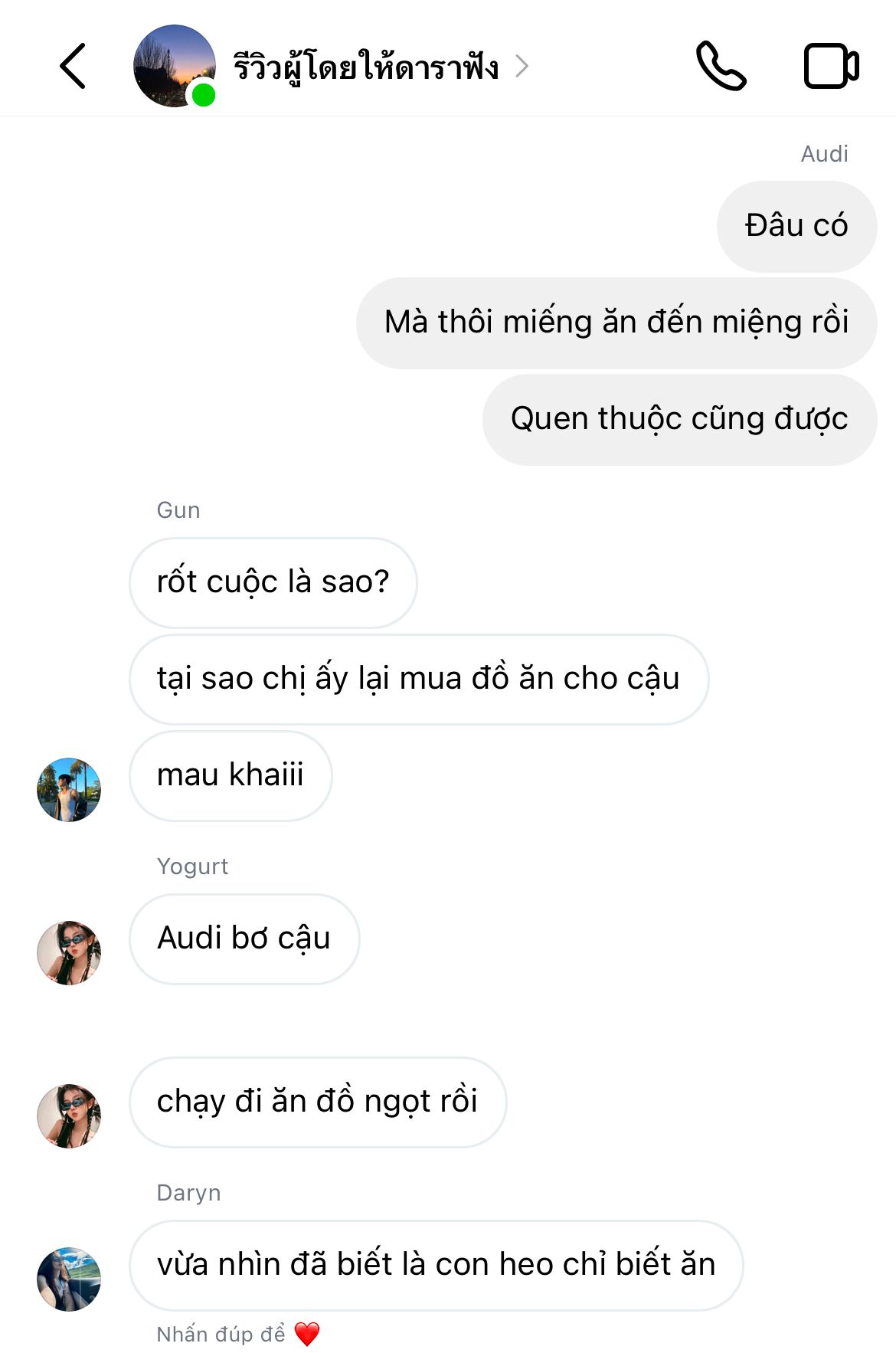Open Yogurt's avatar beside "Audi bơ cậu"
The width and height of the screenshot is (896, 1353).
69,953
